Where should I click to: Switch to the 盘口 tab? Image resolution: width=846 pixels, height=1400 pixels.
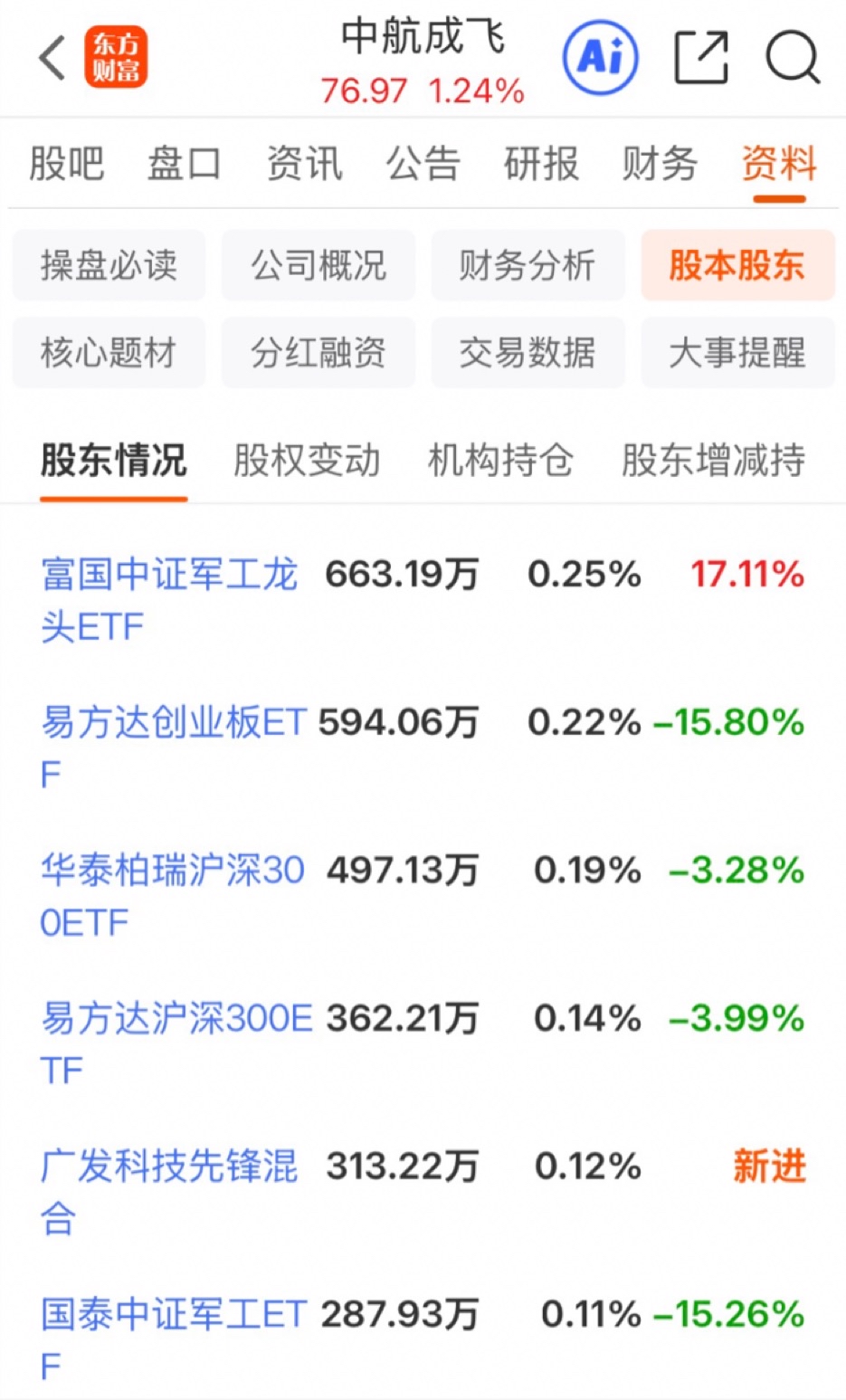coord(185,165)
